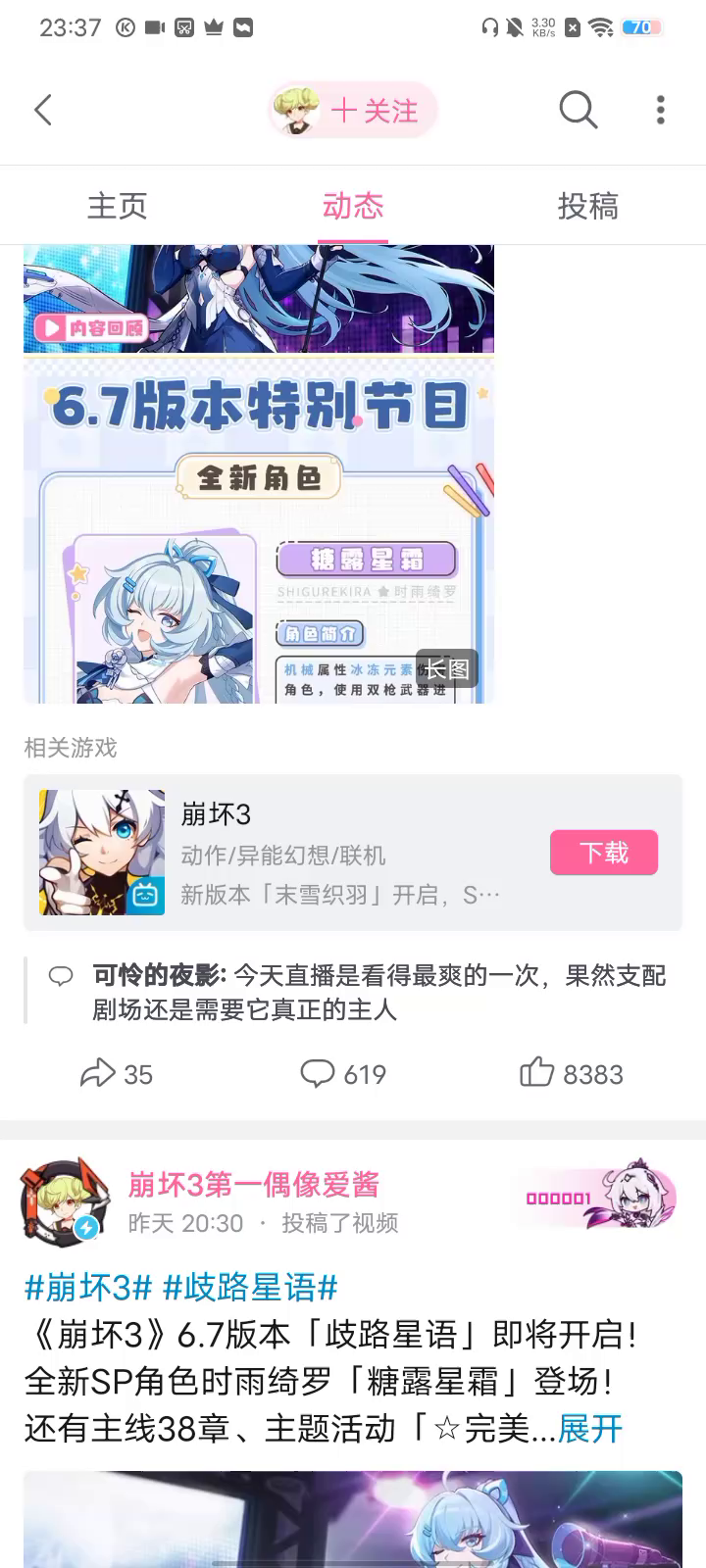The width and height of the screenshot is (706, 1568).
Task: Select the 动态 tab
Action: (x=353, y=206)
